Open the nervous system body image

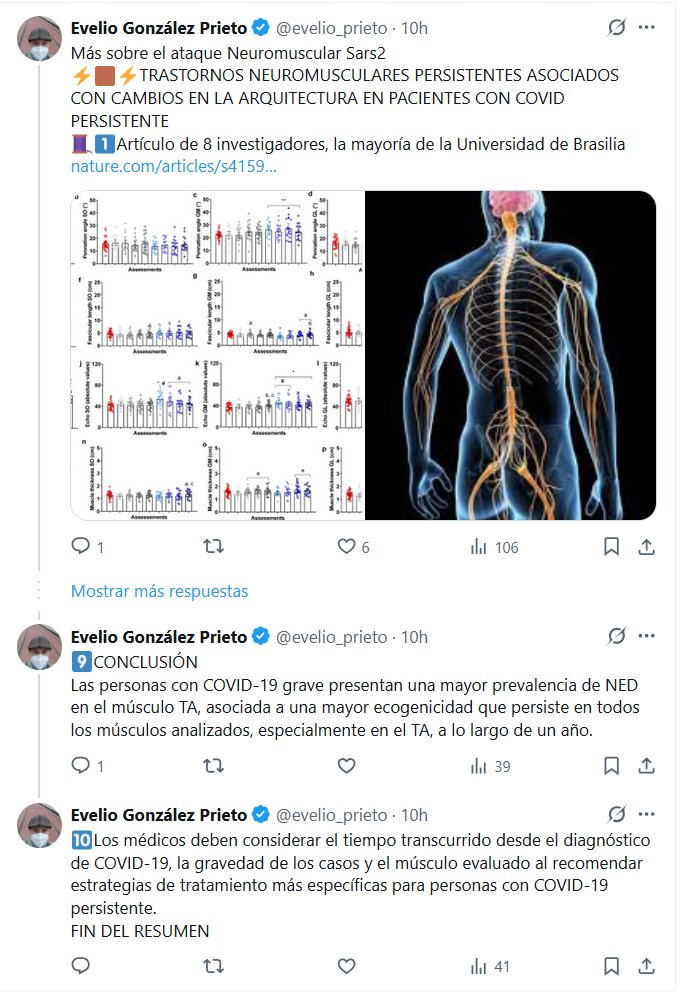click(510, 355)
